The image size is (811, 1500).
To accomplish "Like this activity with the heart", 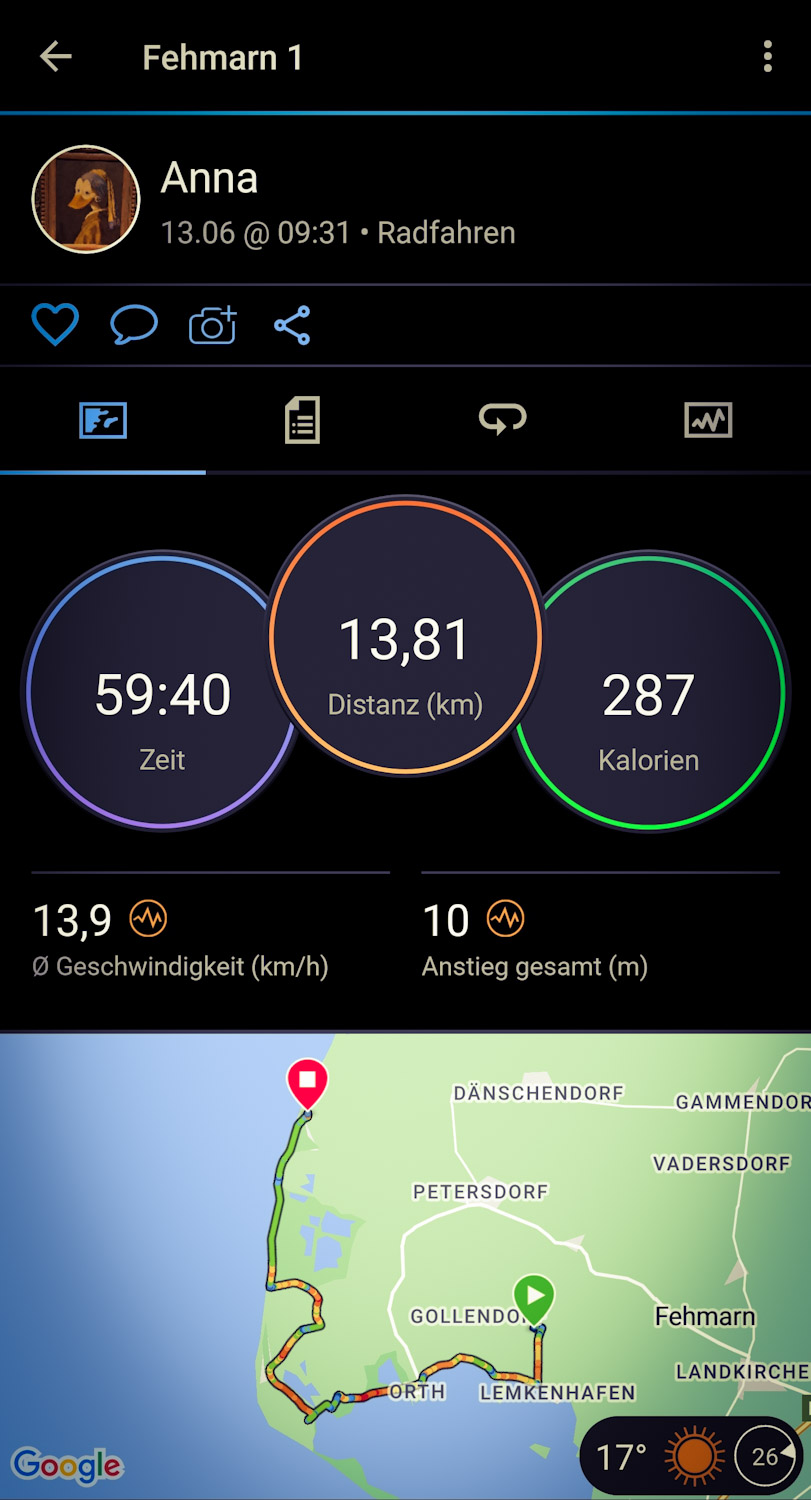I will [x=55, y=326].
